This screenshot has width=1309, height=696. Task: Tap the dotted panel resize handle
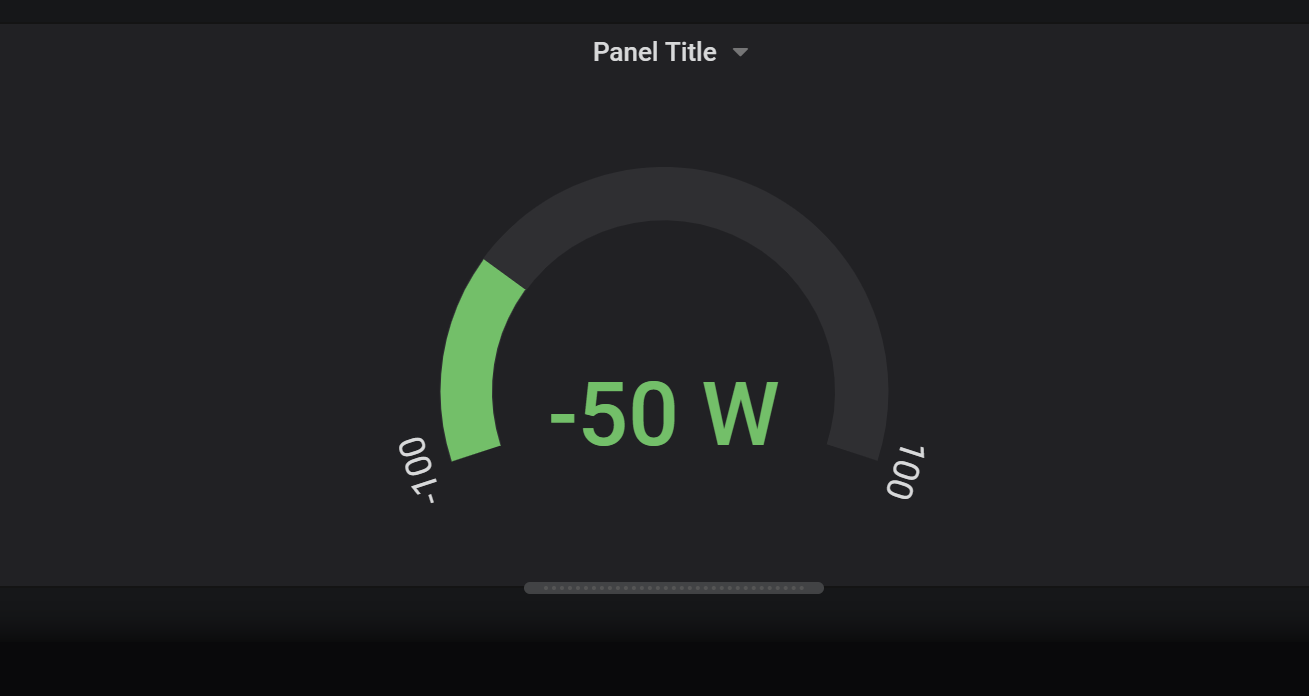tap(673, 588)
